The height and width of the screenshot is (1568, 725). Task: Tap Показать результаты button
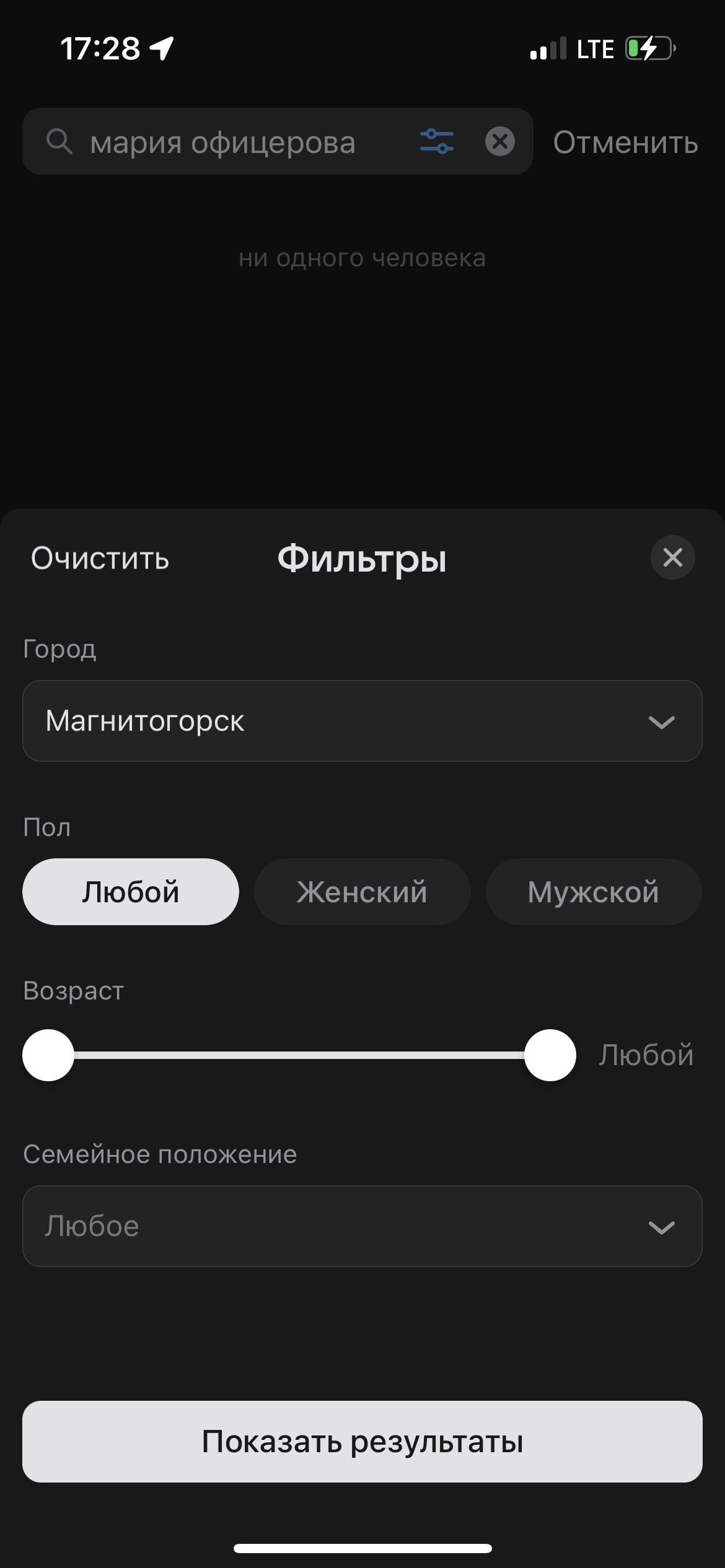(362, 1442)
